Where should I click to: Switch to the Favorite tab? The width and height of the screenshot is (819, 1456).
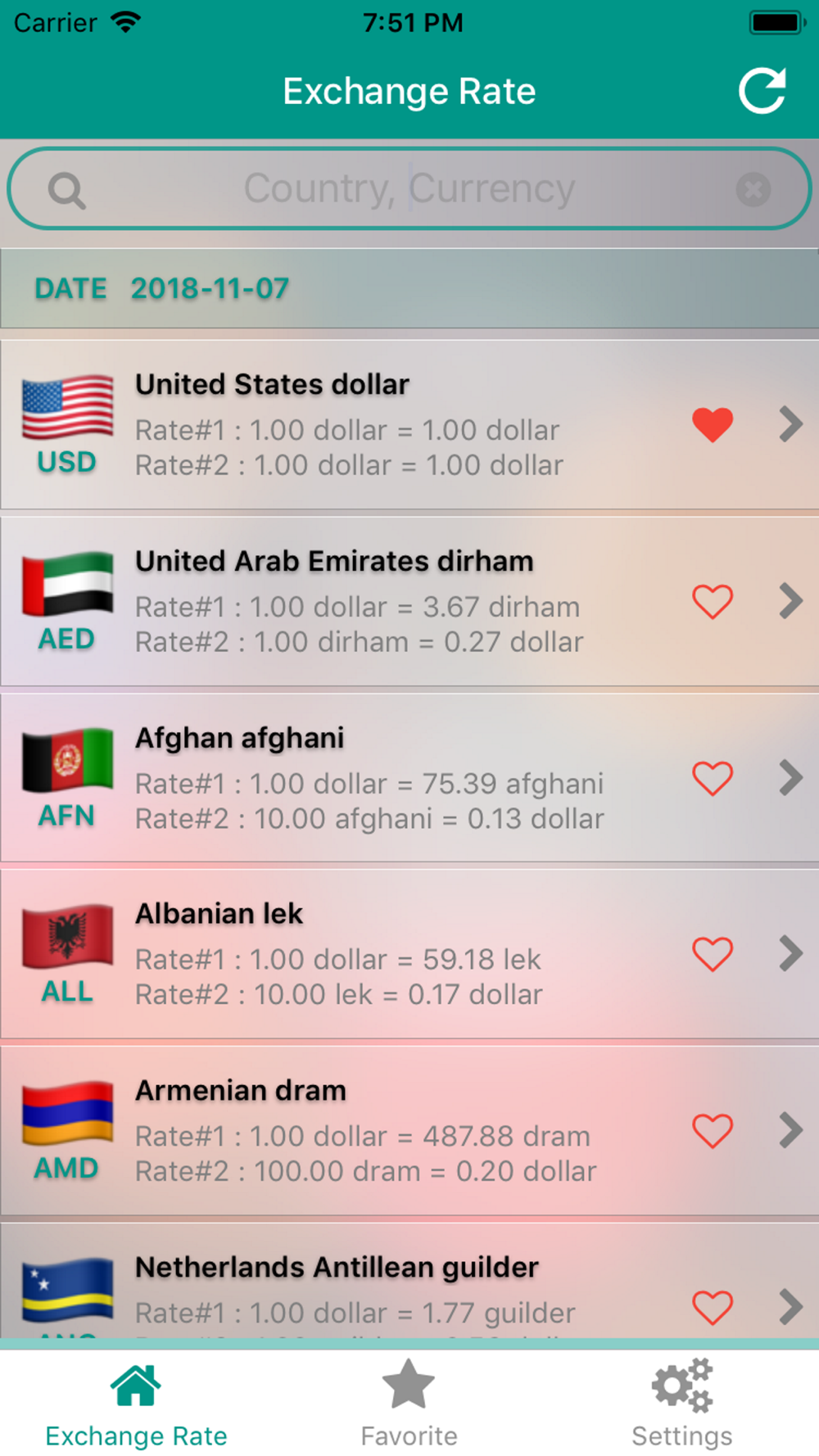click(409, 1404)
